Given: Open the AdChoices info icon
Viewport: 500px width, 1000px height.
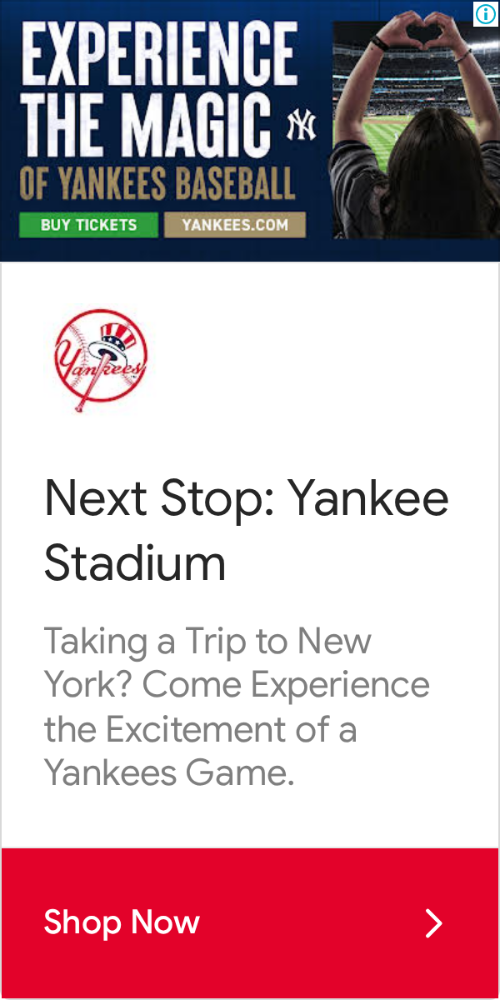Looking at the screenshot, I should (486, 13).
